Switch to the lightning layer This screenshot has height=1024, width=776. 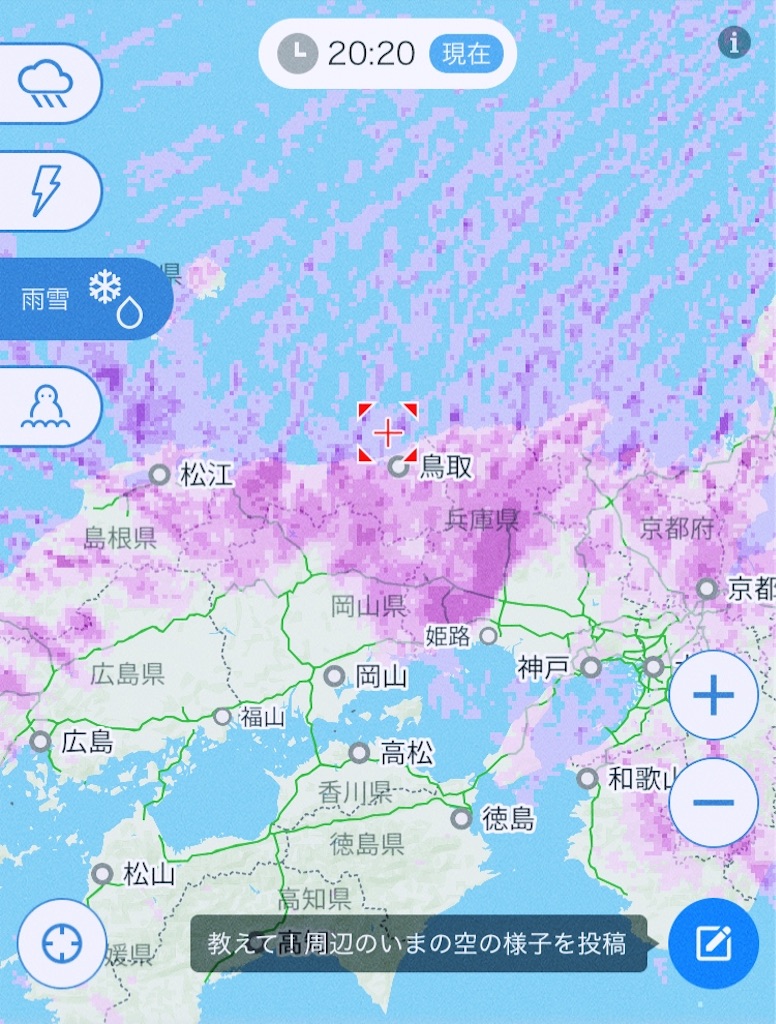(46, 190)
